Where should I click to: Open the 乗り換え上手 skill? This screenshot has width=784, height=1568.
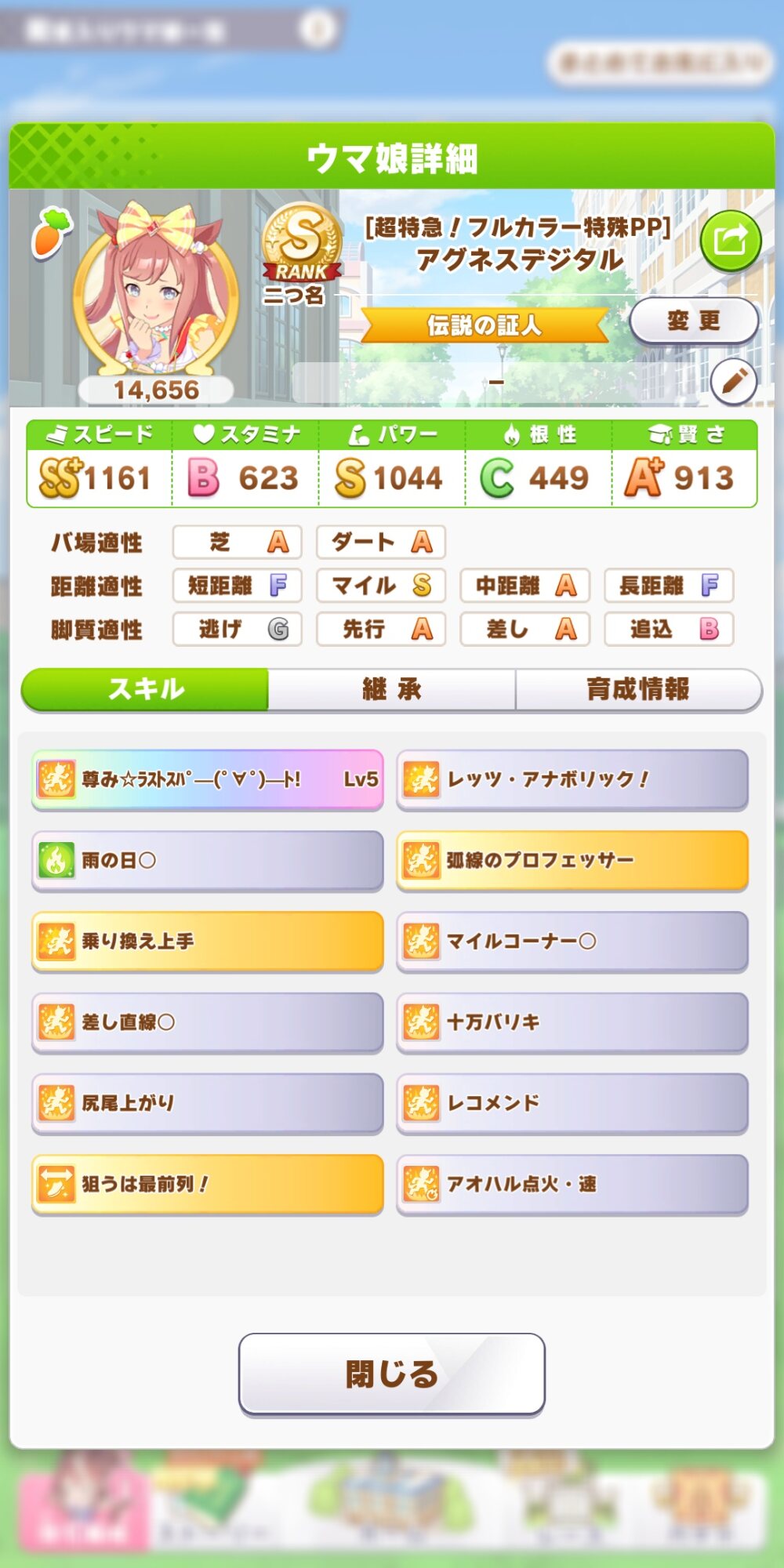(x=208, y=942)
